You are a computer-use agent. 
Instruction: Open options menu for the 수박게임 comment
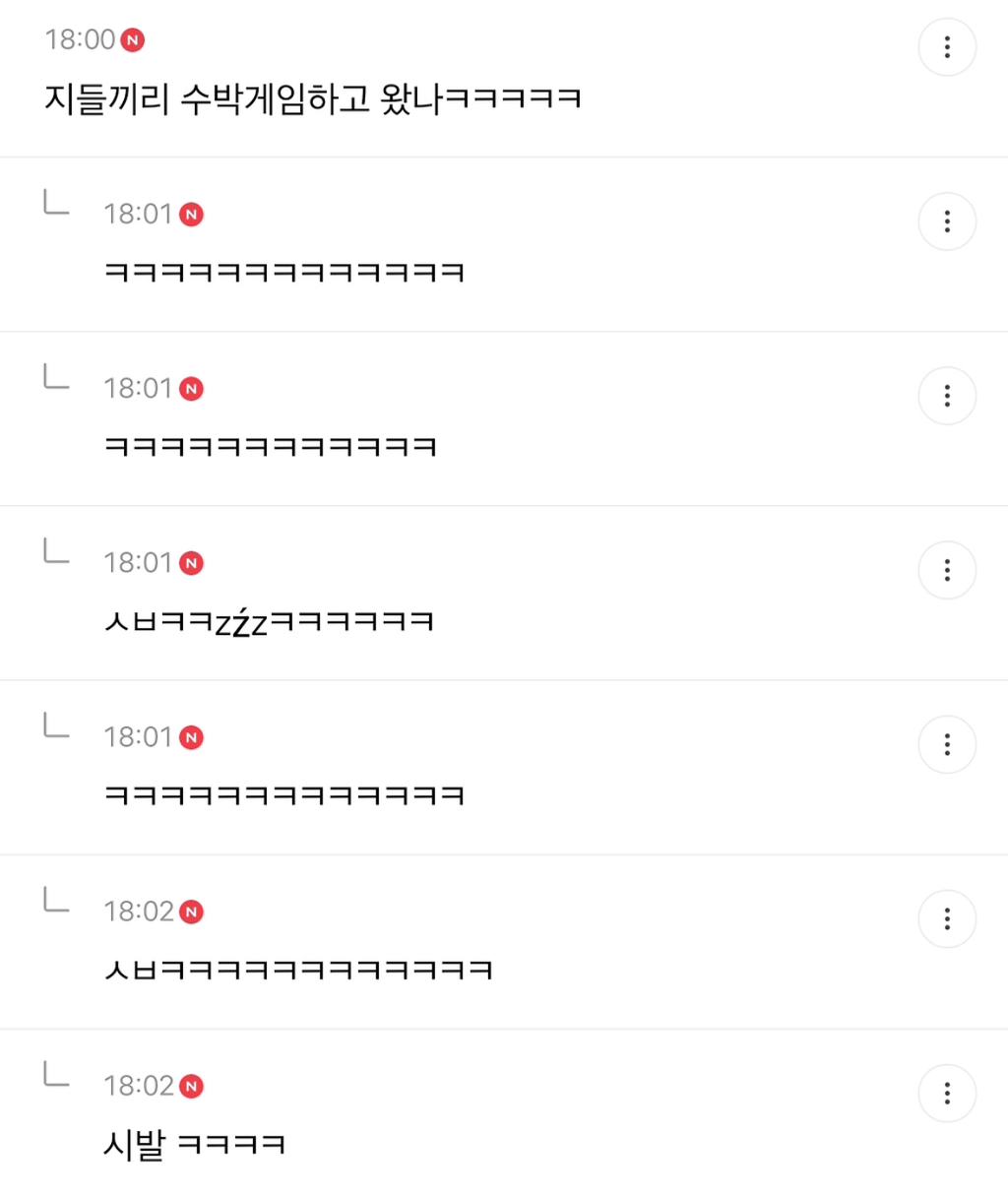coord(946,47)
